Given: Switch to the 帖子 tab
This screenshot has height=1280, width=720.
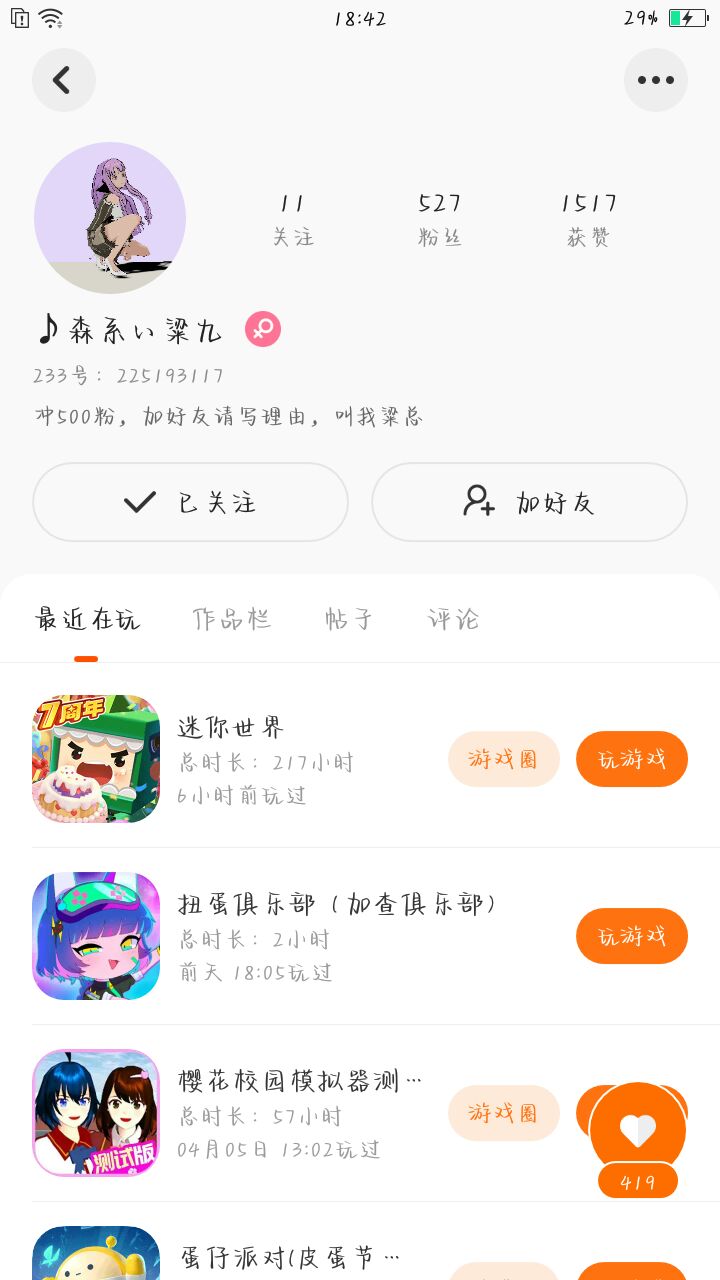Looking at the screenshot, I should tap(349, 620).
